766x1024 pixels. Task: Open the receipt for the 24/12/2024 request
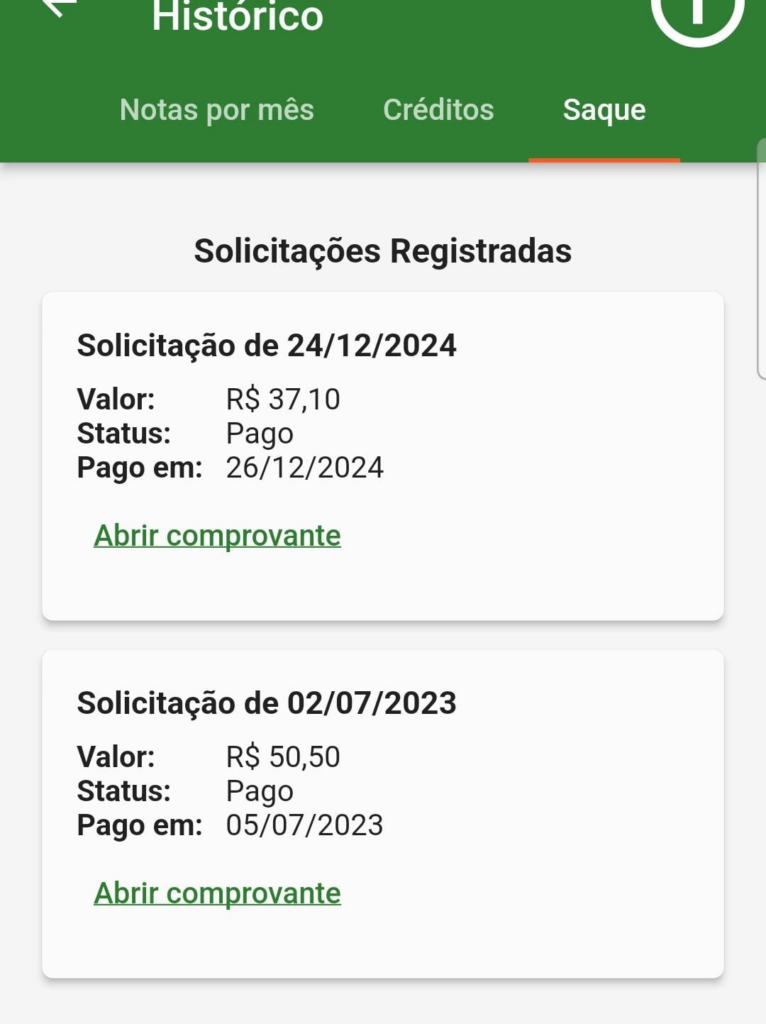point(217,536)
